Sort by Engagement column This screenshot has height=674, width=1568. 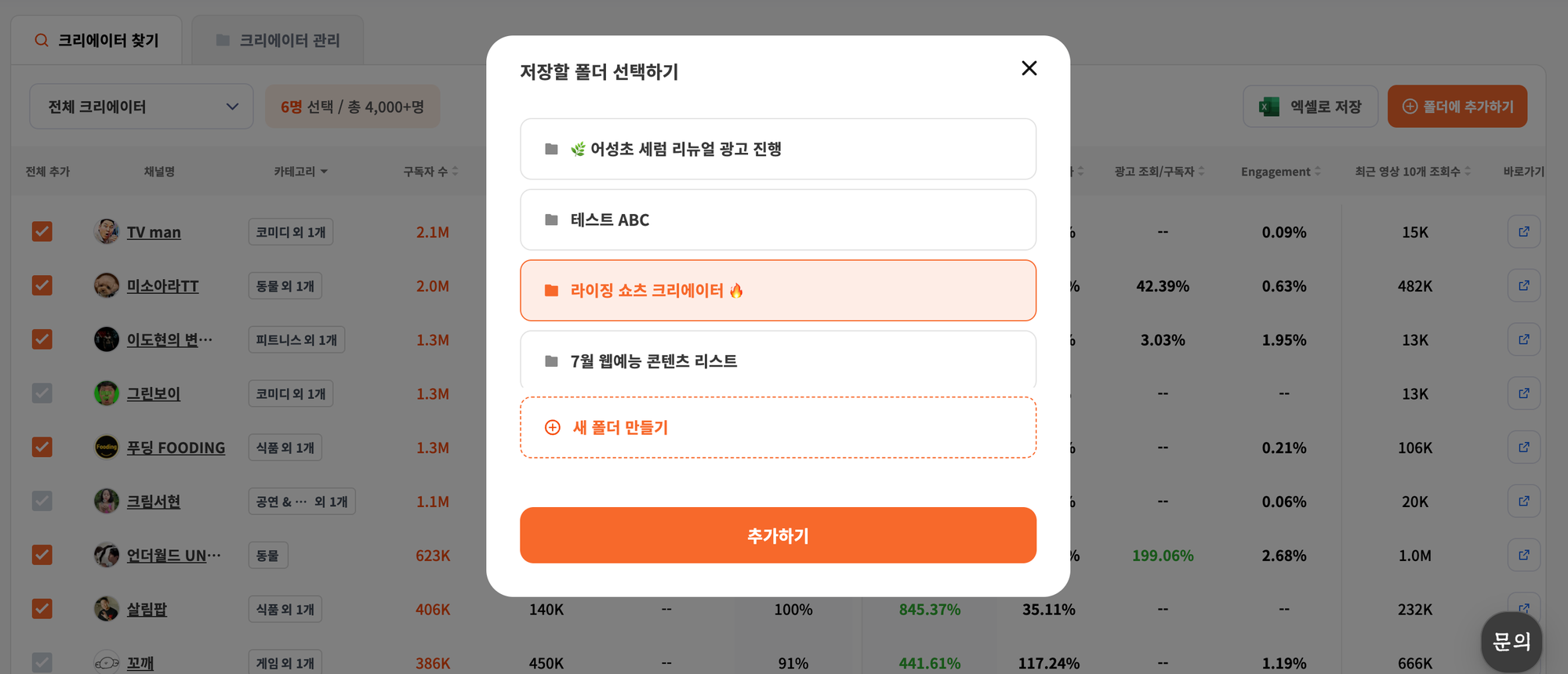[x=1280, y=172]
